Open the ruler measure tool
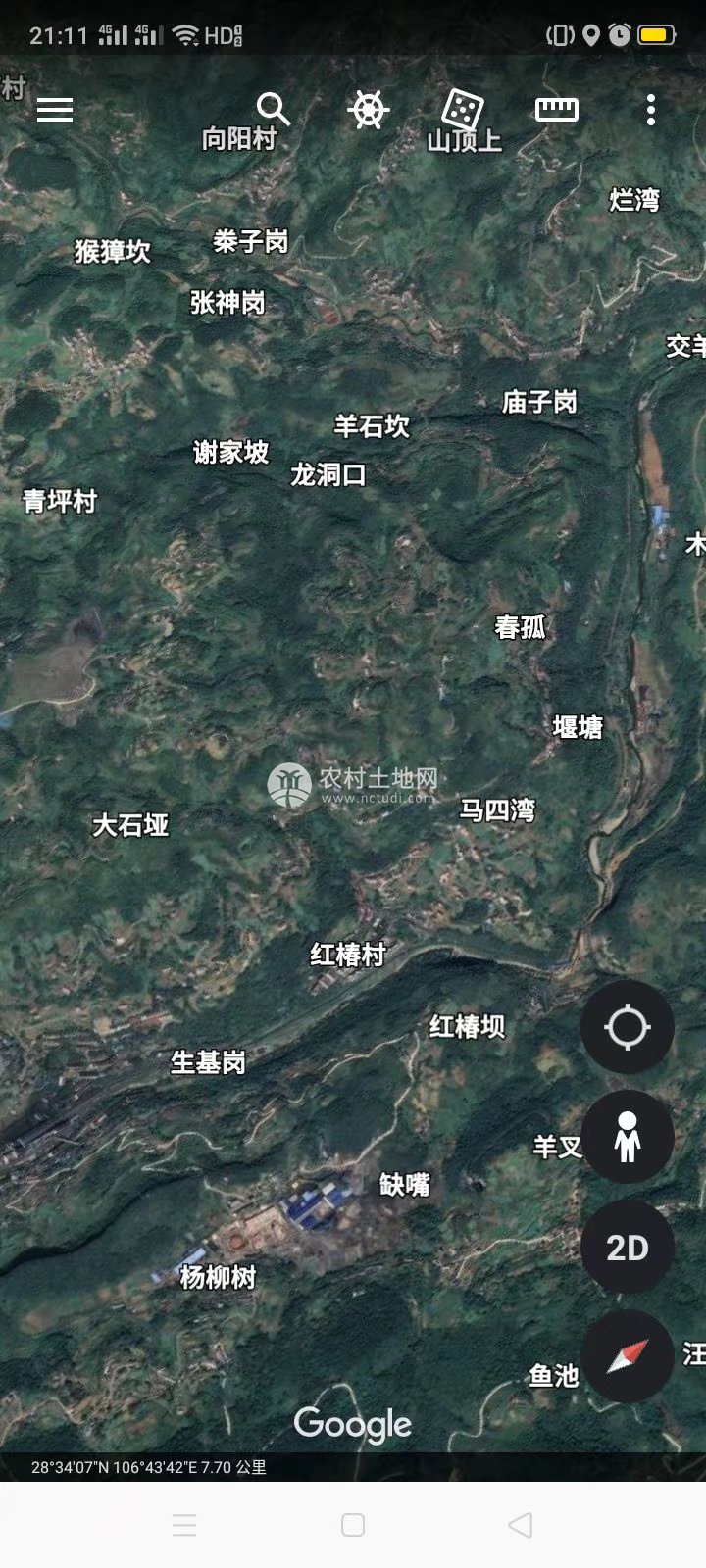Image resolution: width=706 pixels, height=1568 pixels. (x=556, y=110)
